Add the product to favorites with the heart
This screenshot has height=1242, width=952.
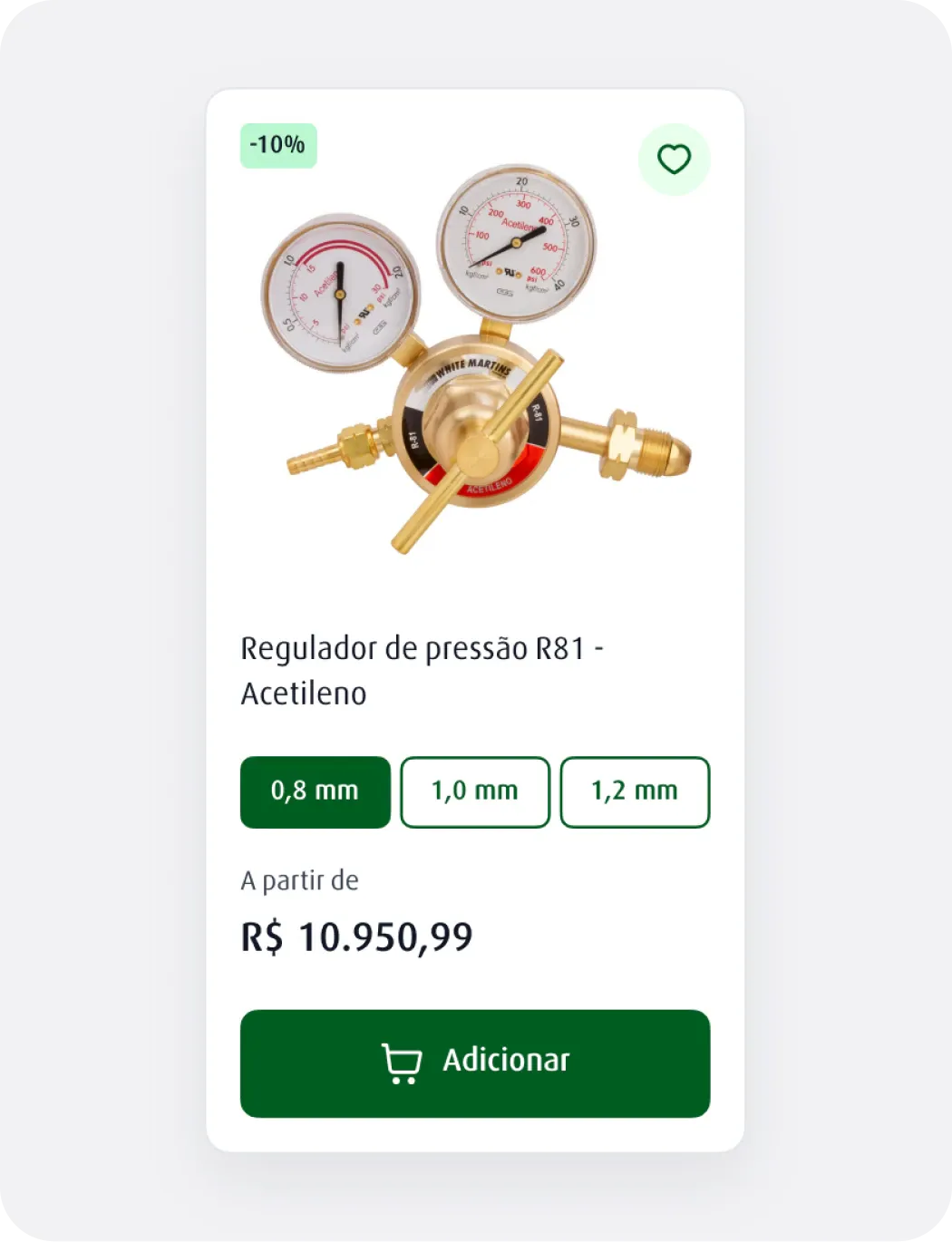[674, 160]
